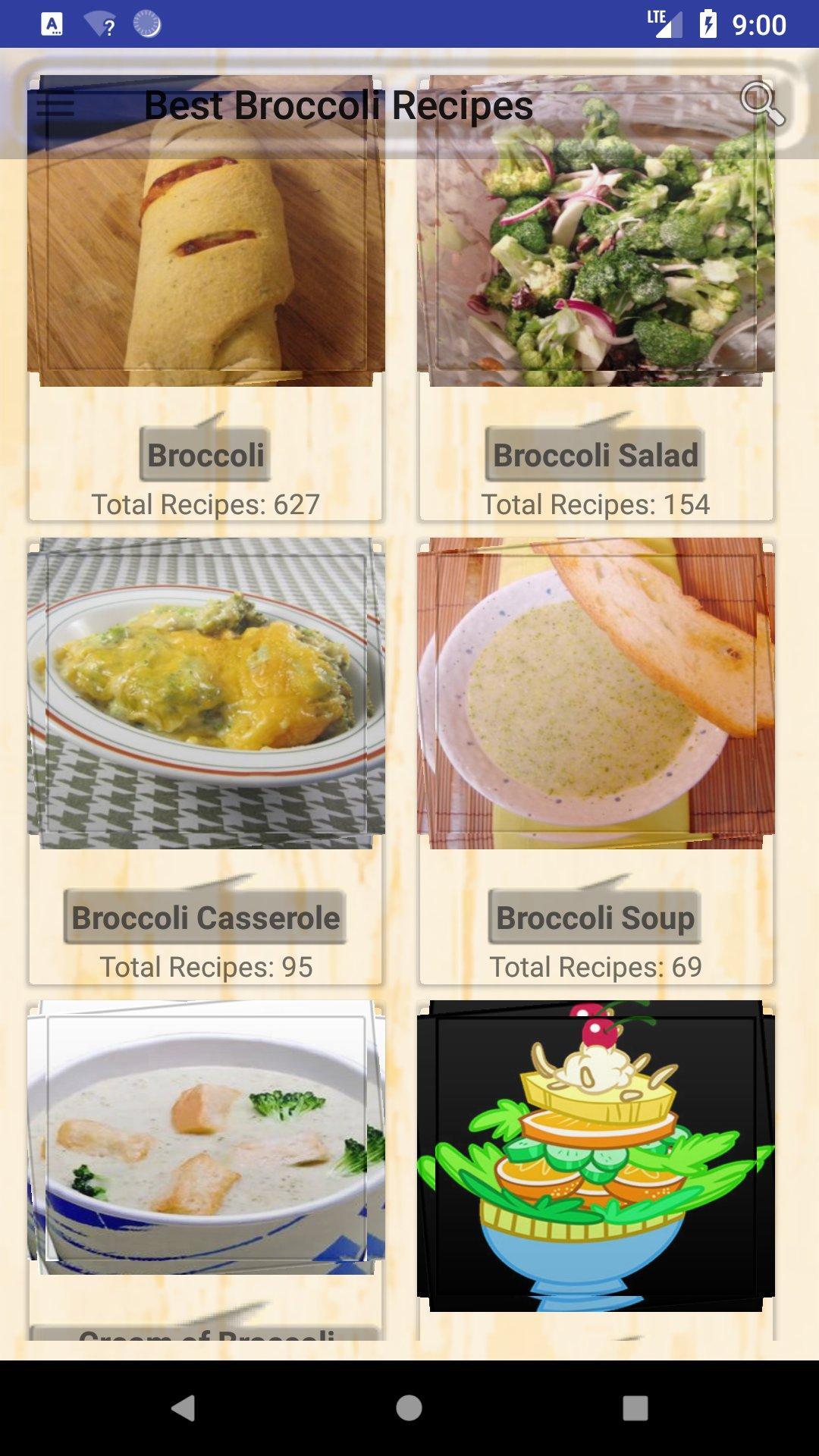Image resolution: width=819 pixels, height=1456 pixels.
Task: Tap the battery charging icon in status bar
Action: click(709, 23)
